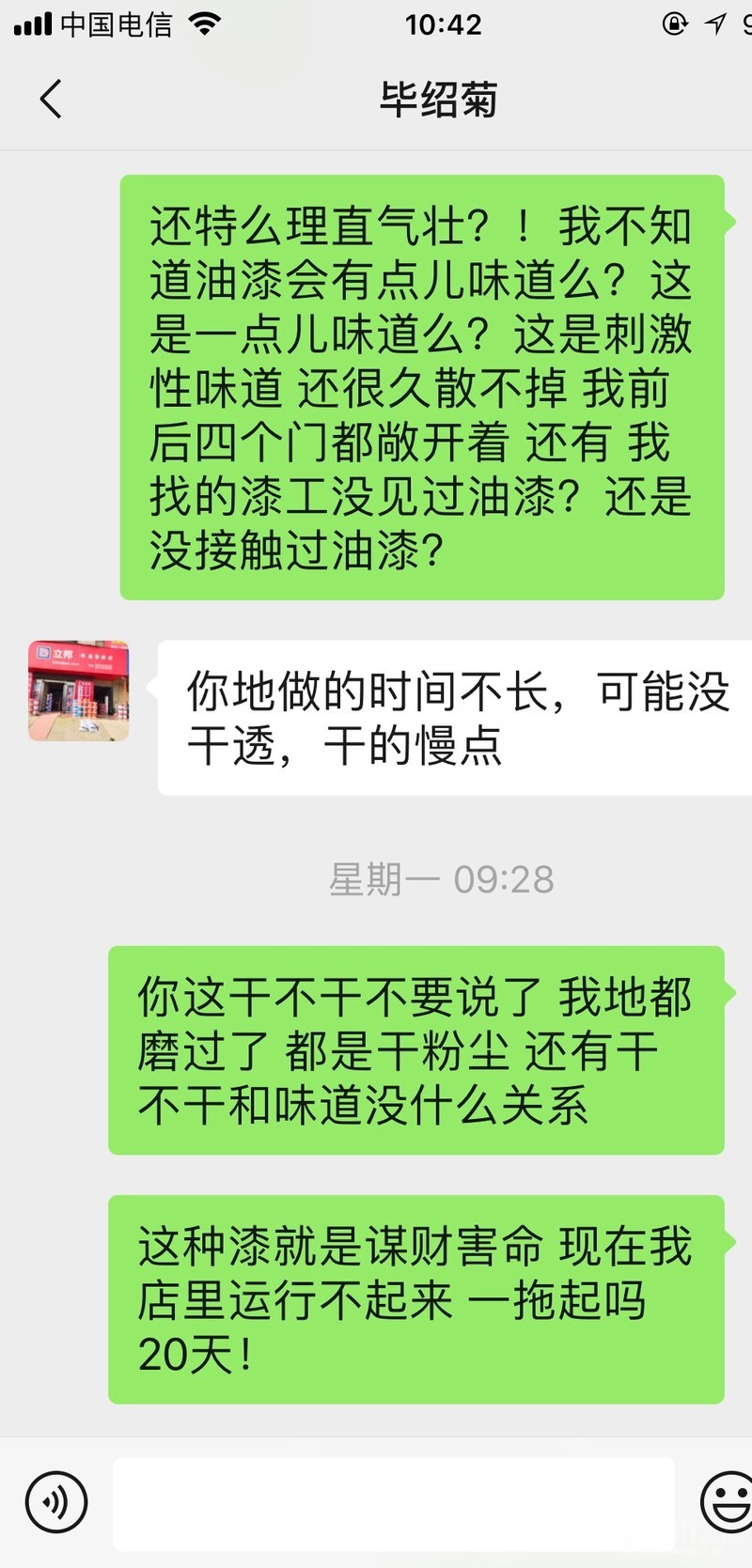Open the contact's shop avatar
The width and height of the screenshot is (752, 1568).
click(78, 691)
